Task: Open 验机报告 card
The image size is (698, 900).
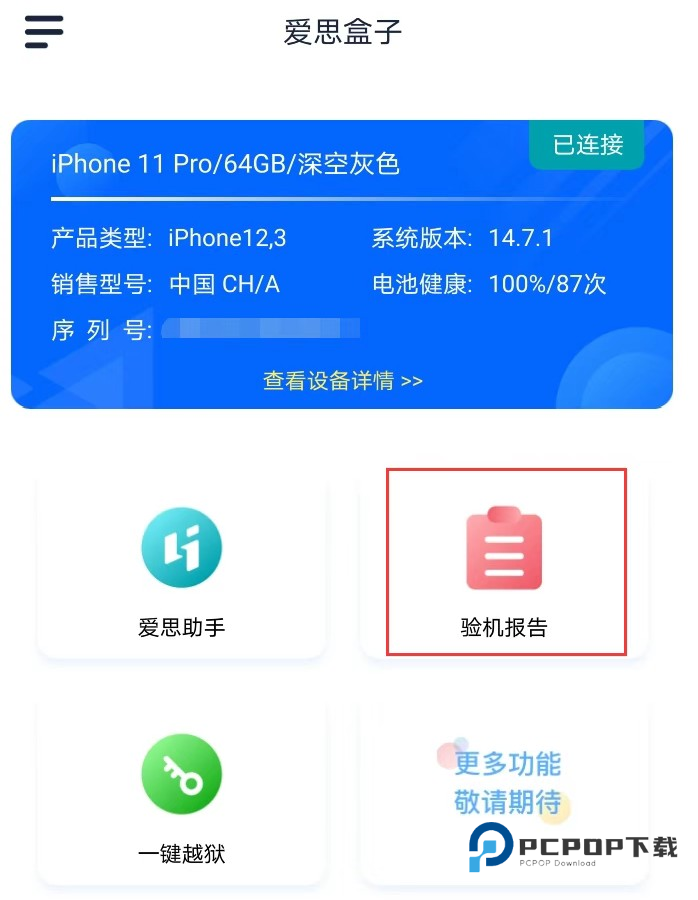Action: (x=505, y=562)
